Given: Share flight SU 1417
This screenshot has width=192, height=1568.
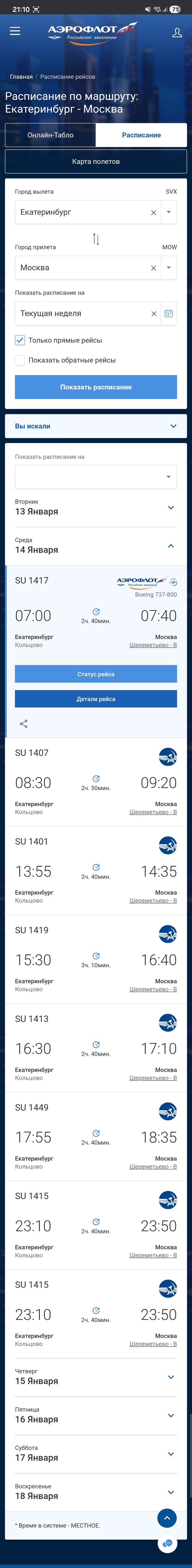Looking at the screenshot, I should 24,724.
